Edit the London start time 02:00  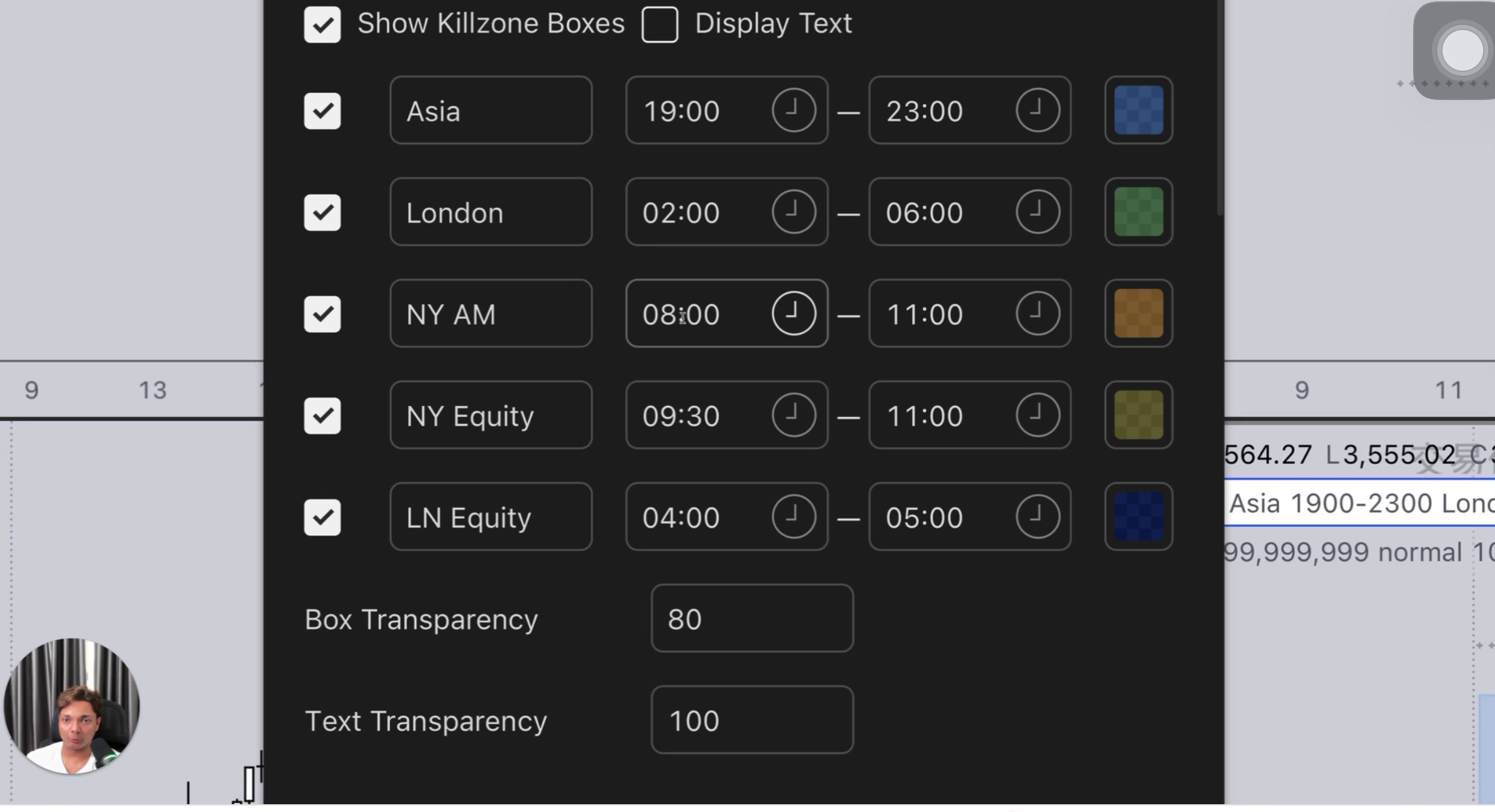[695, 212]
